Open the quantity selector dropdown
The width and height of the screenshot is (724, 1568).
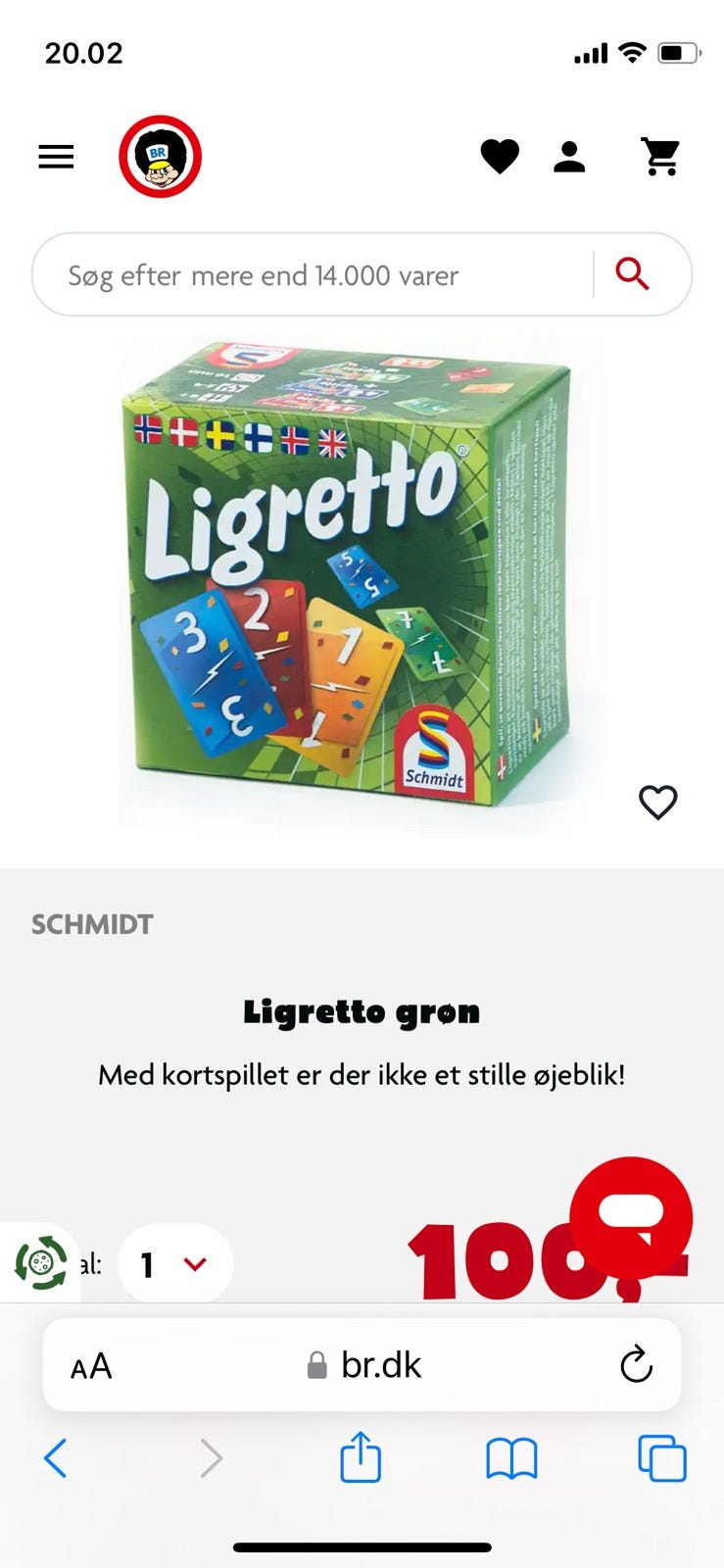click(x=174, y=1264)
